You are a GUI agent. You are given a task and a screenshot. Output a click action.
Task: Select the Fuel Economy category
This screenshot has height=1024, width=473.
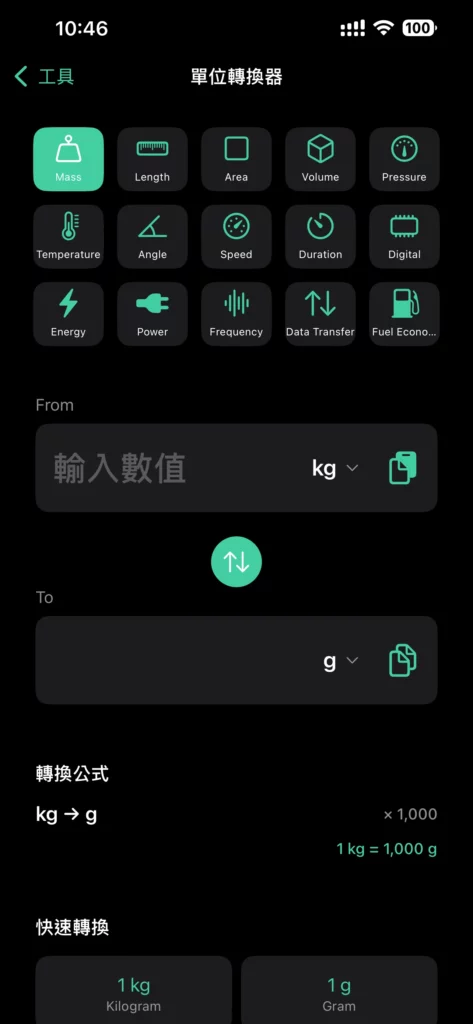[x=404, y=314]
